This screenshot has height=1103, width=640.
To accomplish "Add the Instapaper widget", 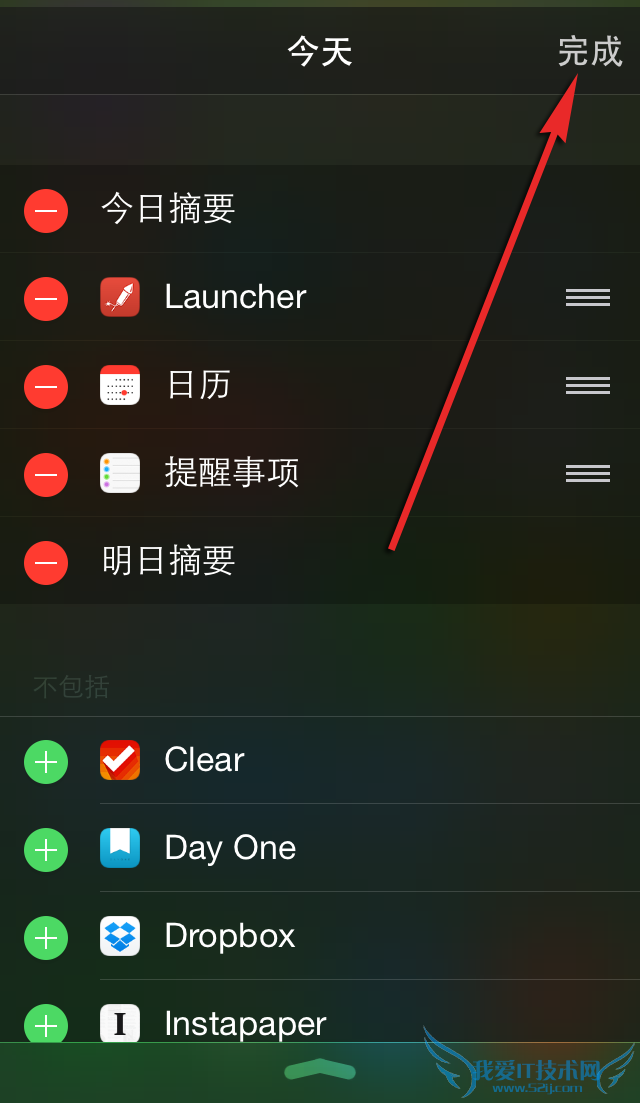I will (x=46, y=1023).
